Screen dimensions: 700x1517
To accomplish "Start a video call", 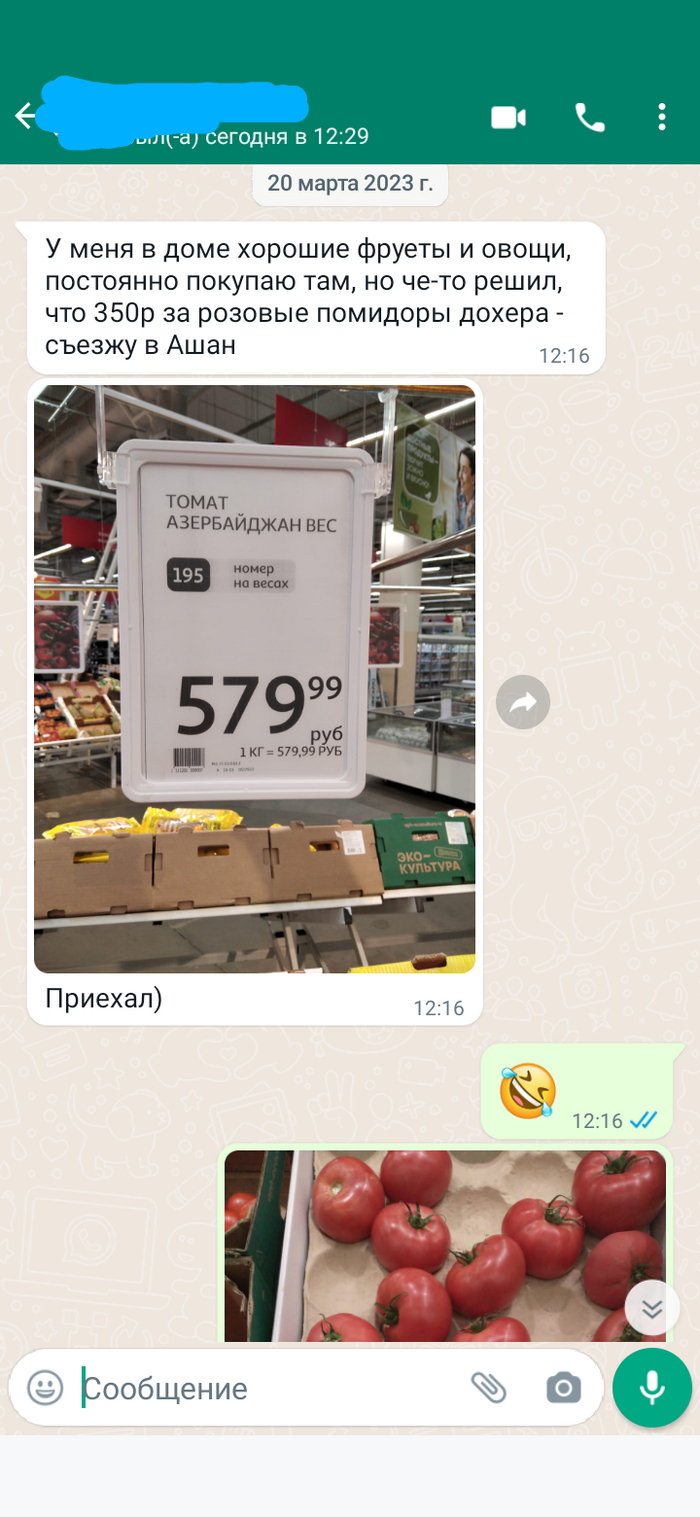I will (x=508, y=118).
